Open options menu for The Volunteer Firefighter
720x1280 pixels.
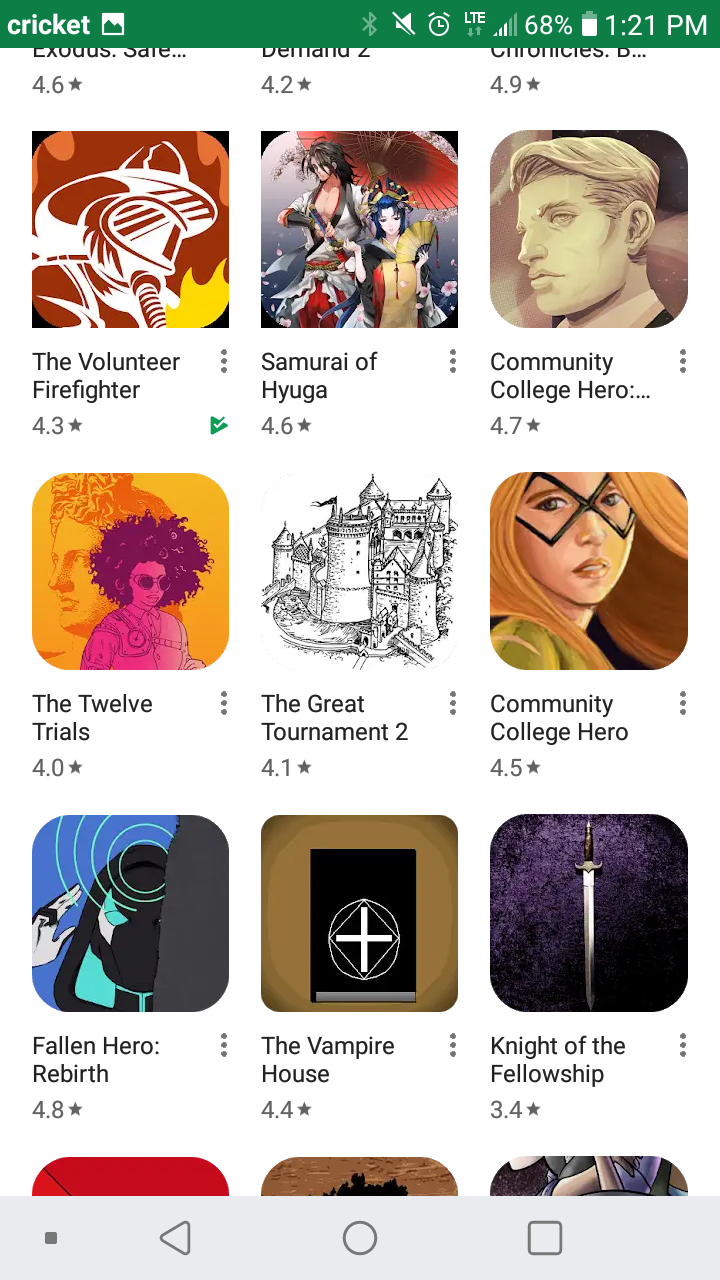click(x=224, y=361)
